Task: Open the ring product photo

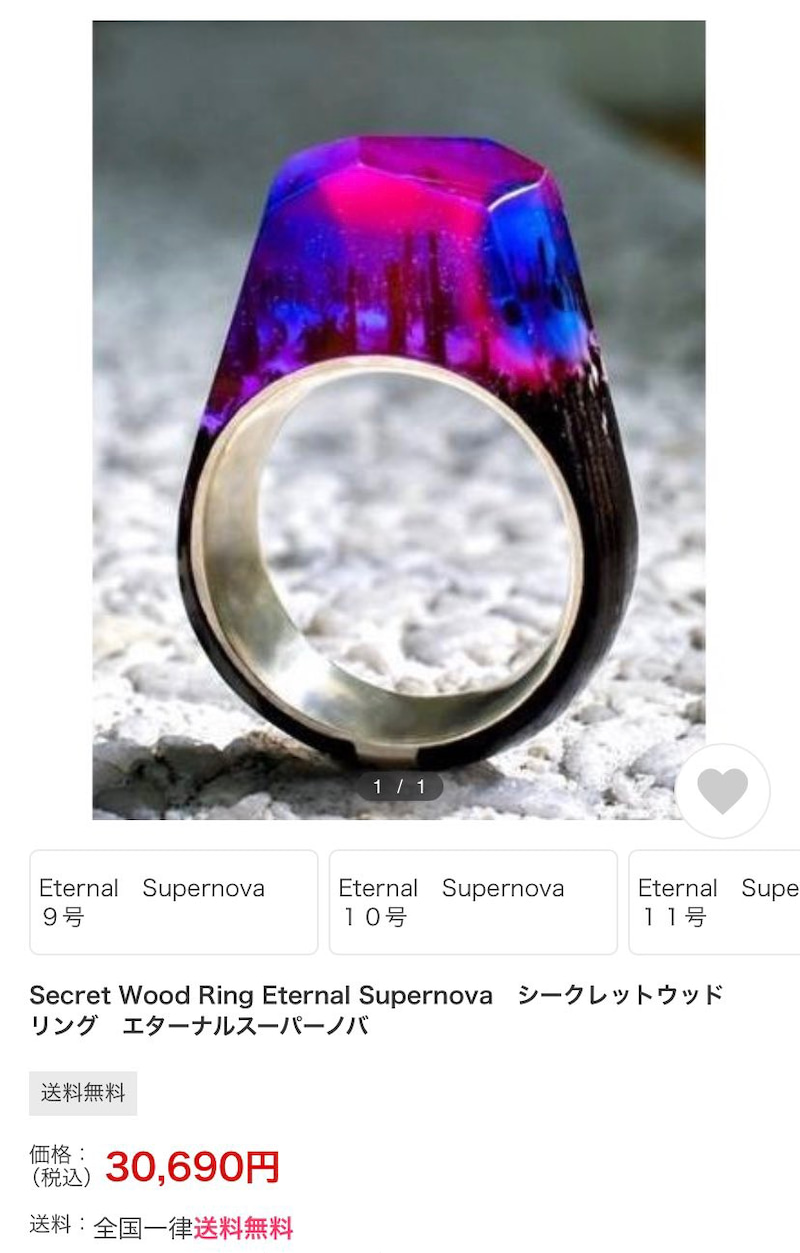Action: 398,420
